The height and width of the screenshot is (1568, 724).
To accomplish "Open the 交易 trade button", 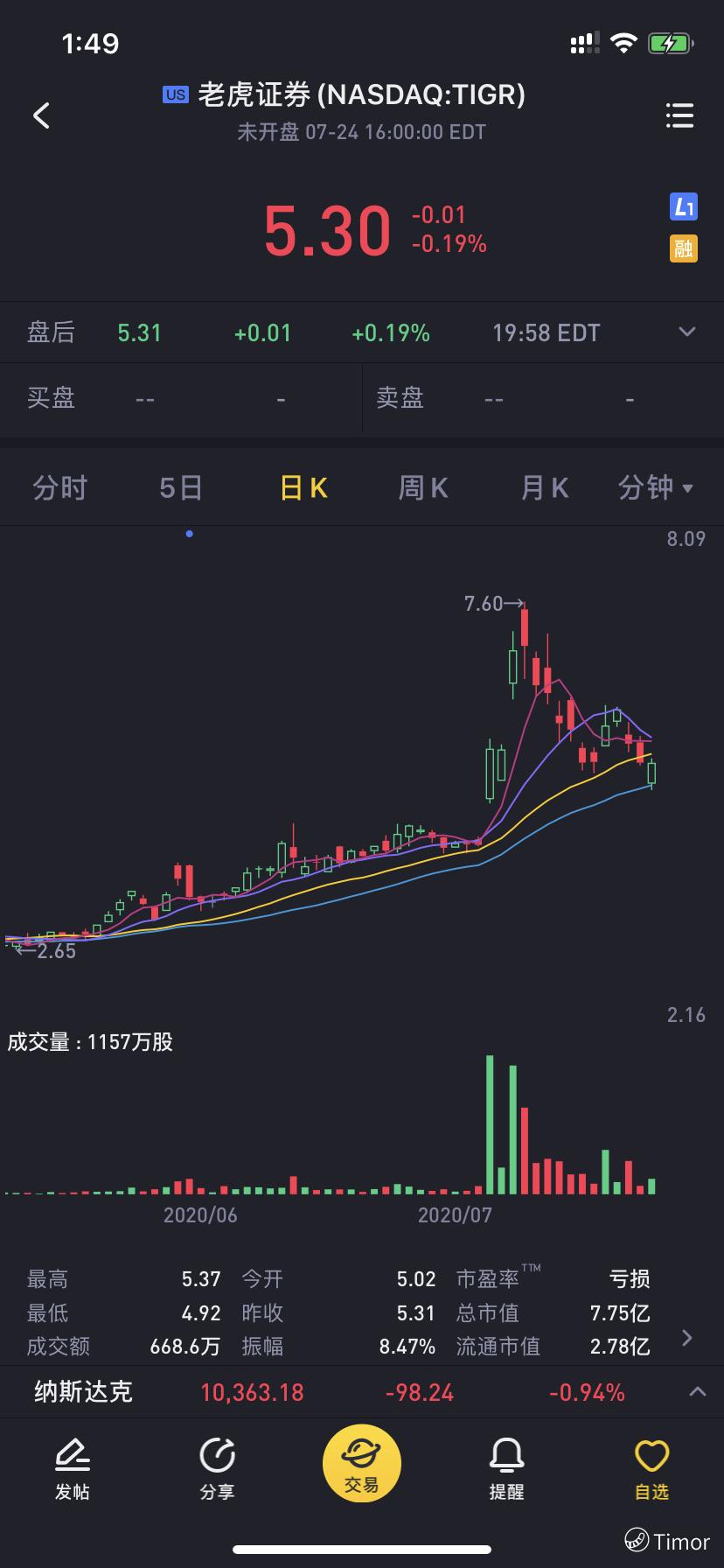I will (x=362, y=1461).
